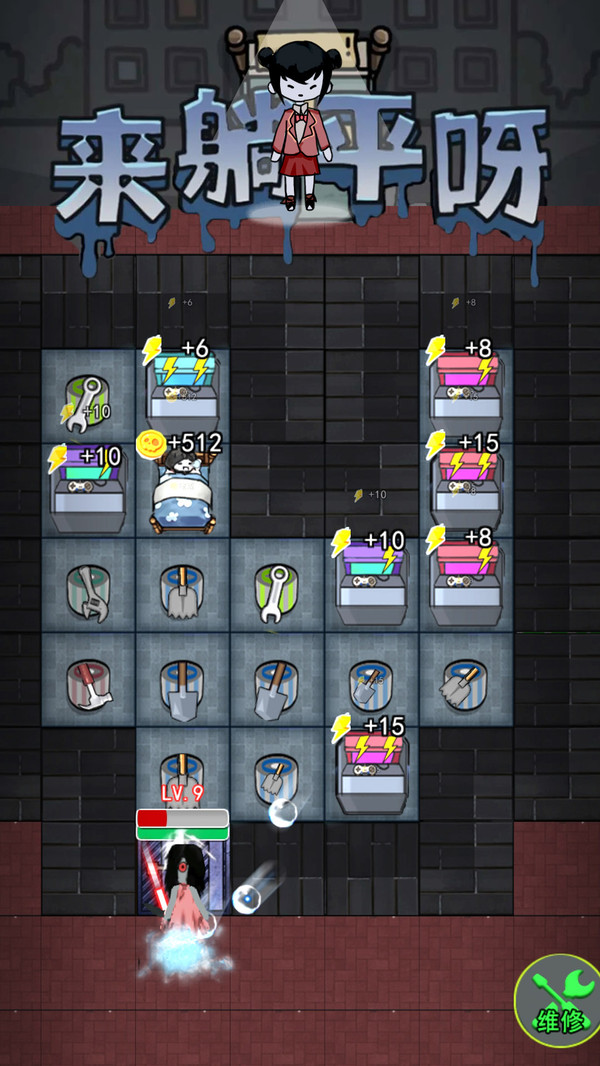Screen dimensions: 600x1066
Task: Tap the red hammer barrel tile
Action: [88, 682]
